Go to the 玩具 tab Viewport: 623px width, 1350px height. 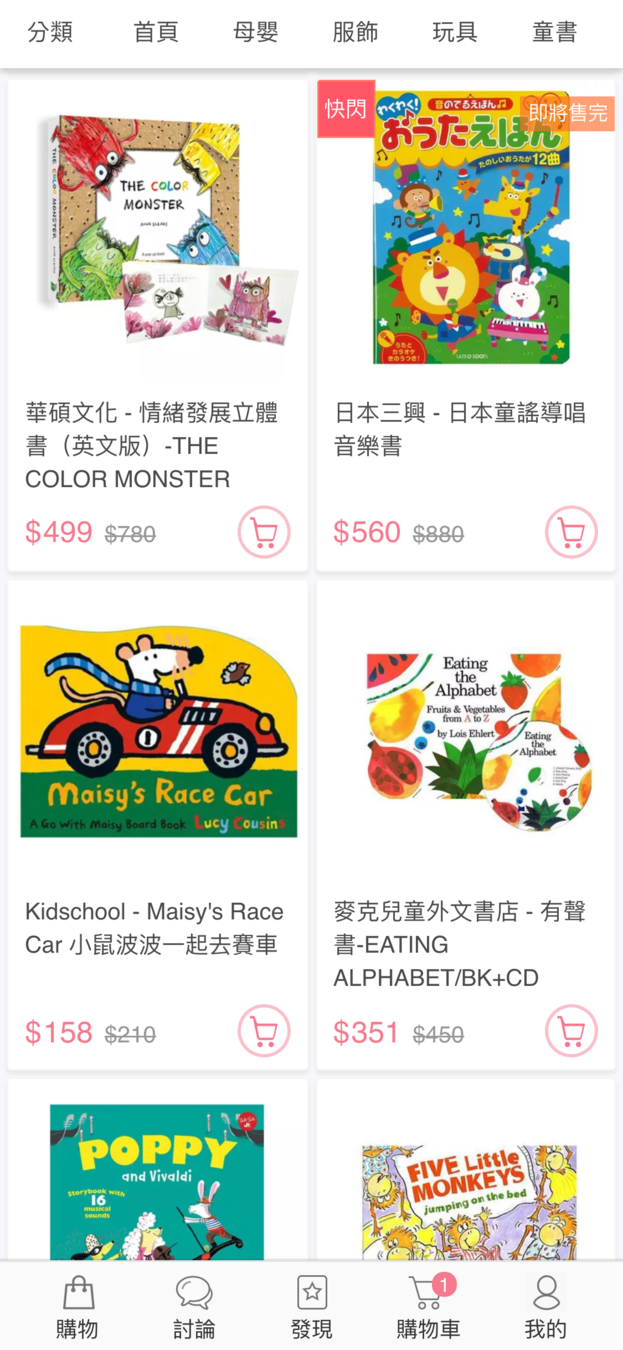[x=455, y=32]
